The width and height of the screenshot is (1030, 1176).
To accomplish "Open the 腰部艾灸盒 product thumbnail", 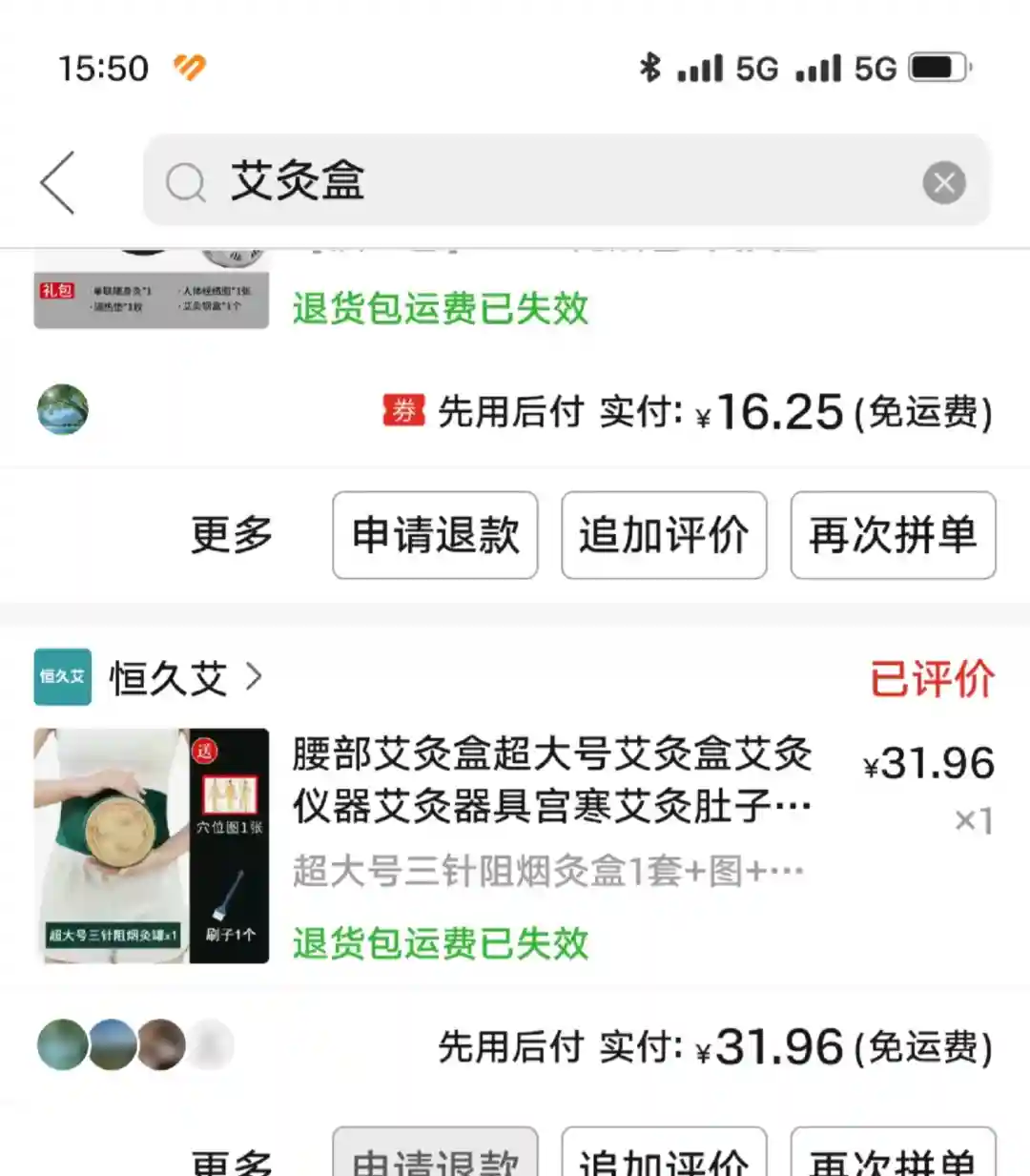I will 151,845.
